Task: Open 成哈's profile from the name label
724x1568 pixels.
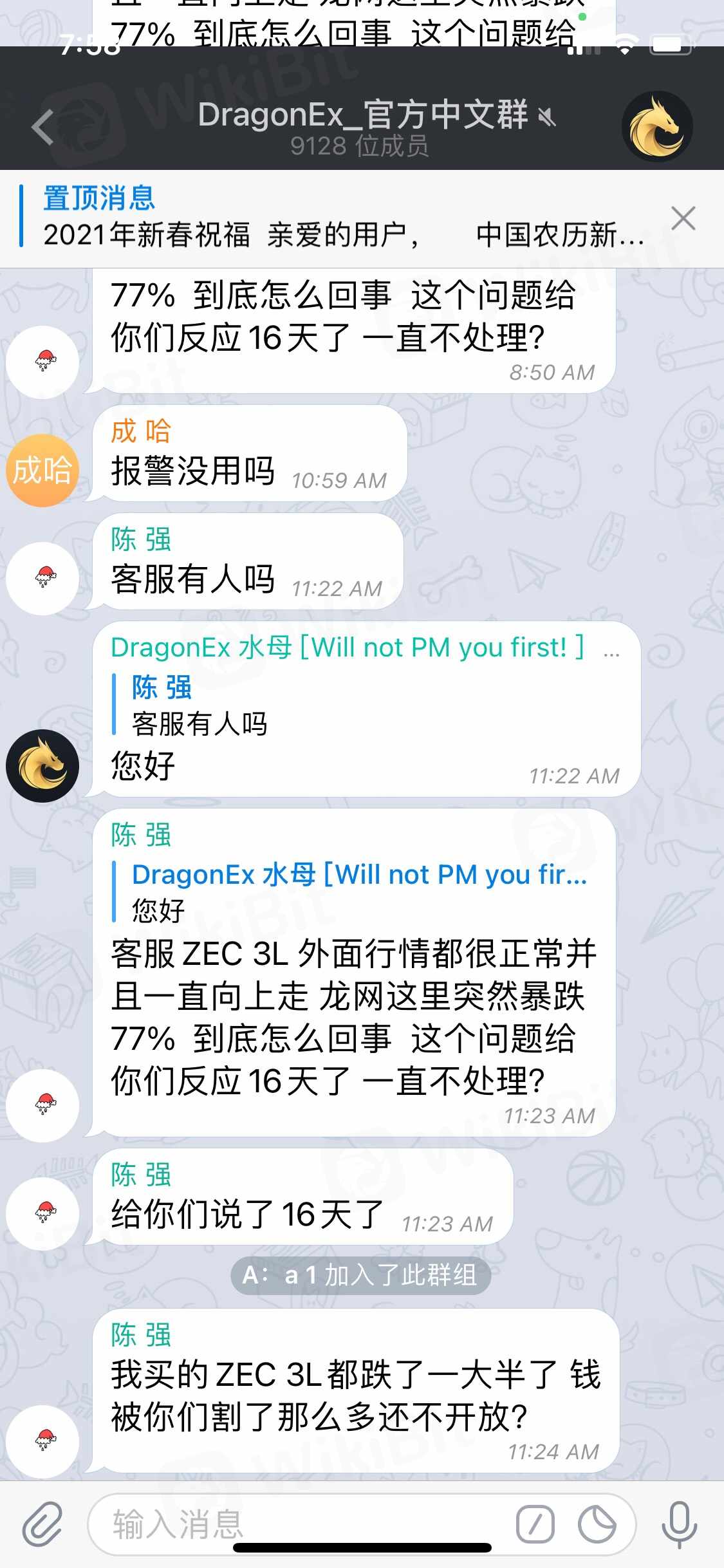Action: point(141,431)
